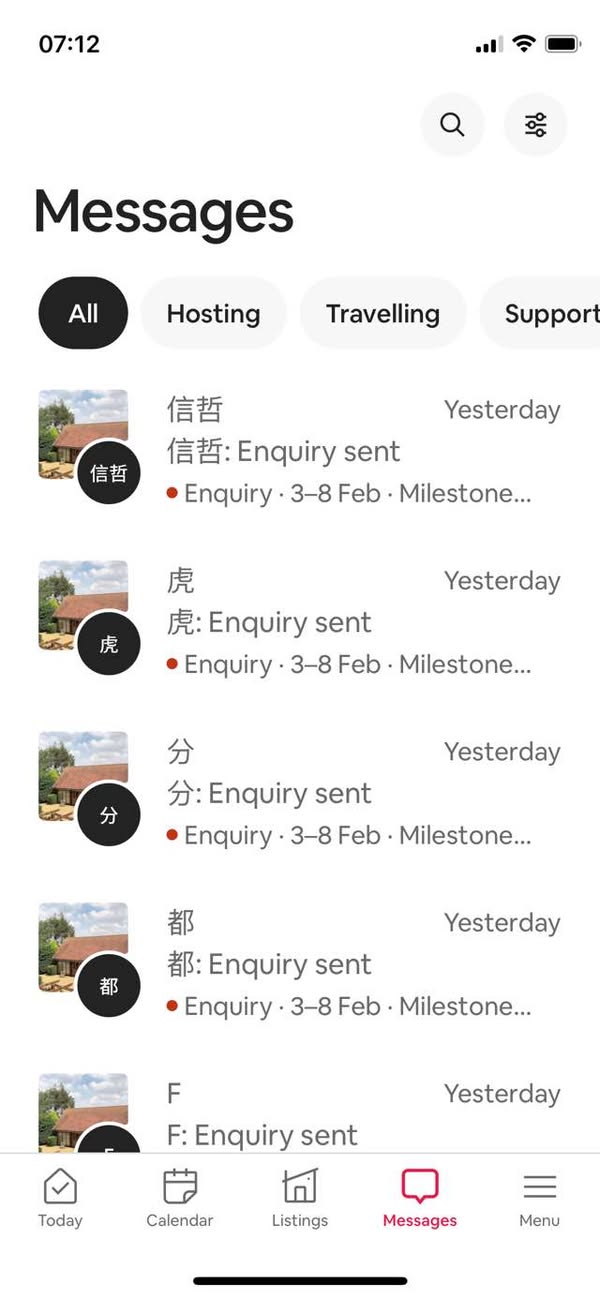The height and width of the screenshot is (1298, 600).
Task: Switch to the Calendar tab
Action: (x=180, y=1198)
